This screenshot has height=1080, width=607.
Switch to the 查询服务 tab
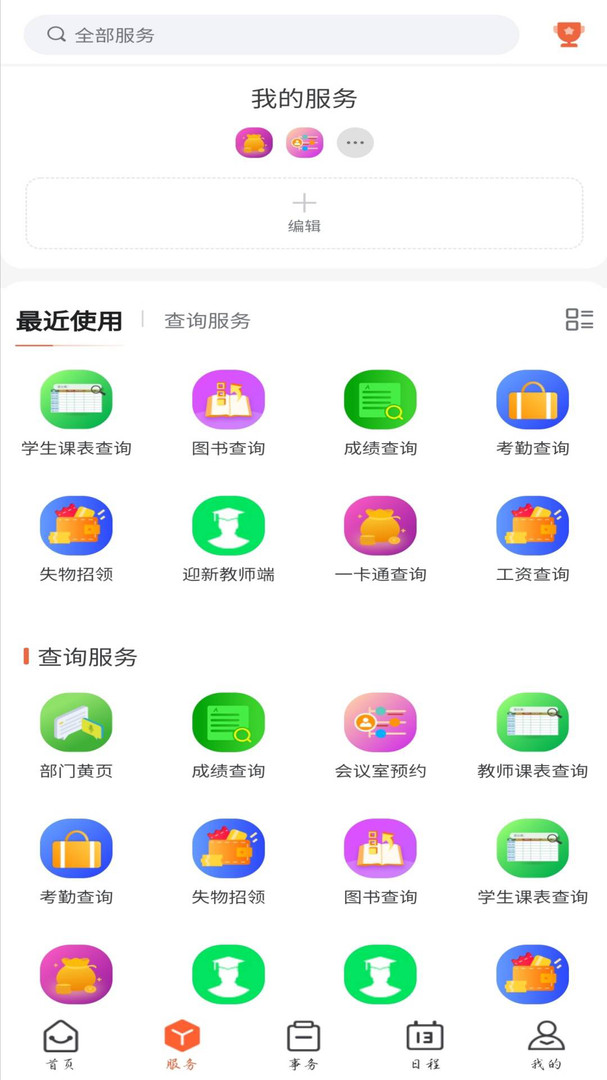[x=207, y=321]
